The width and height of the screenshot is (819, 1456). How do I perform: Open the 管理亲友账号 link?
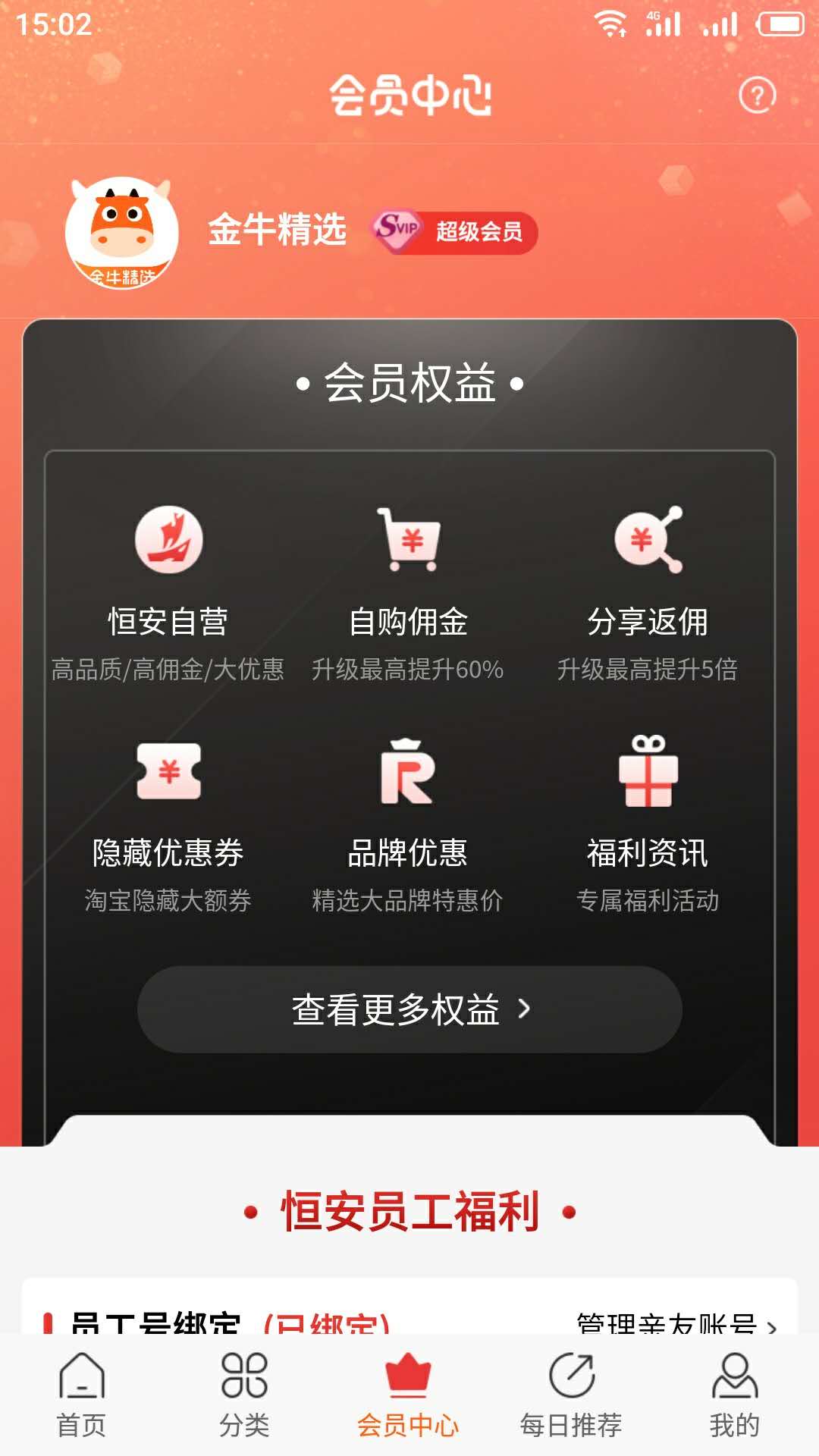point(676,1323)
